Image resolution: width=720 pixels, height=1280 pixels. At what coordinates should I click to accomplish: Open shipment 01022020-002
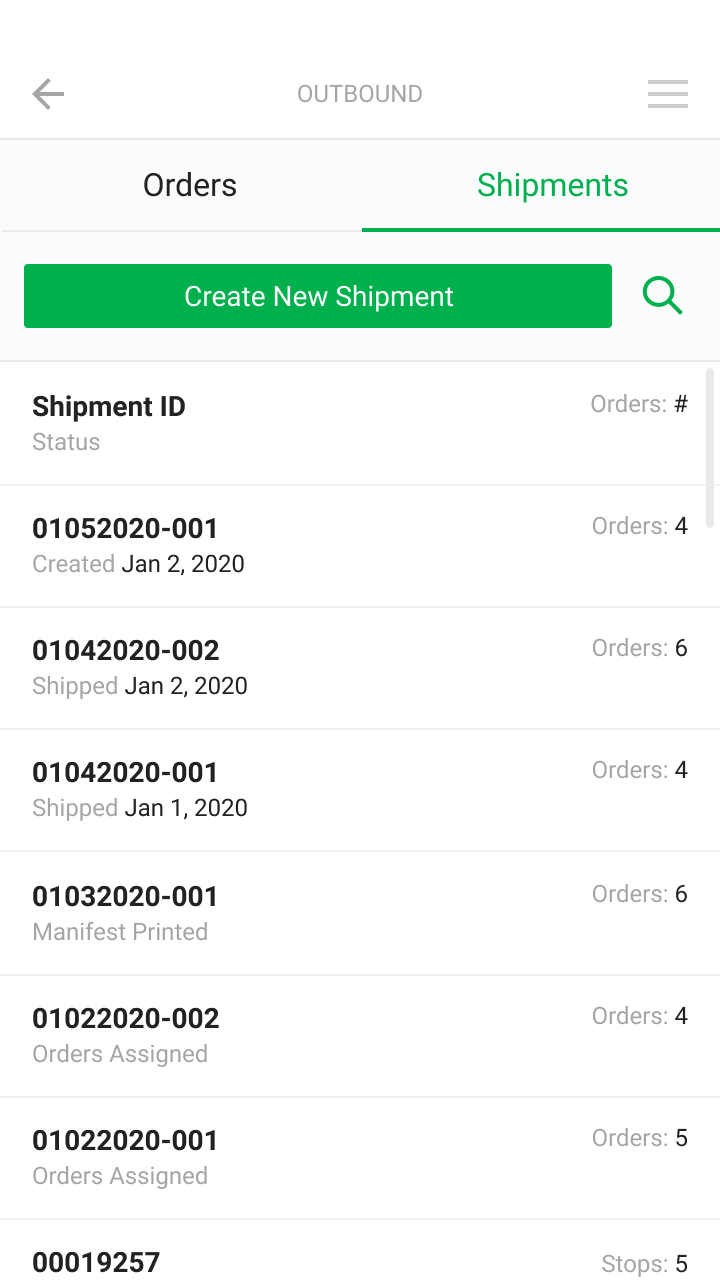[x=360, y=1036]
